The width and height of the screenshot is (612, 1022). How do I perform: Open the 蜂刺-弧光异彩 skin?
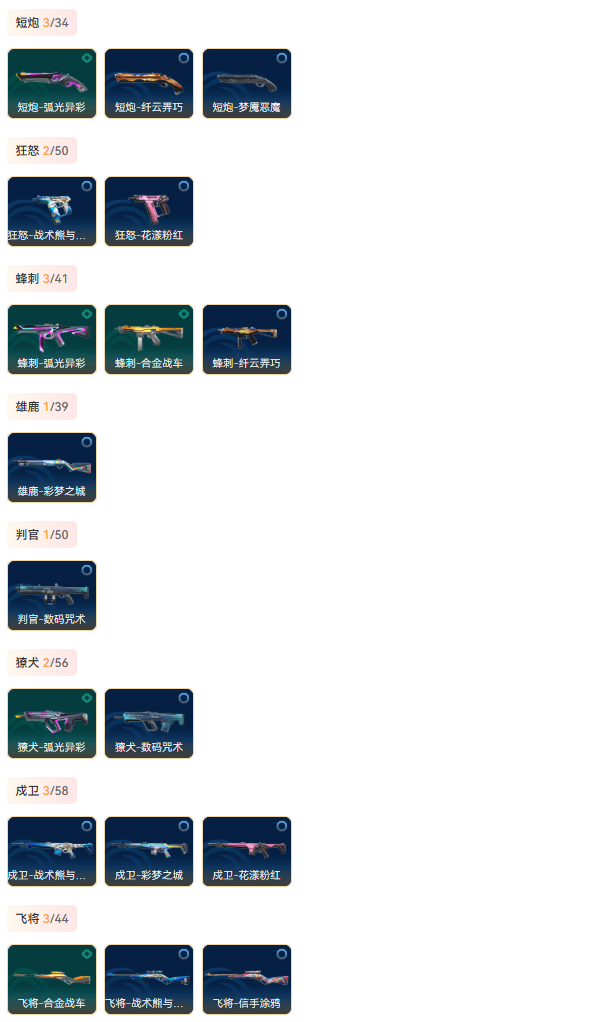(x=52, y=339)
